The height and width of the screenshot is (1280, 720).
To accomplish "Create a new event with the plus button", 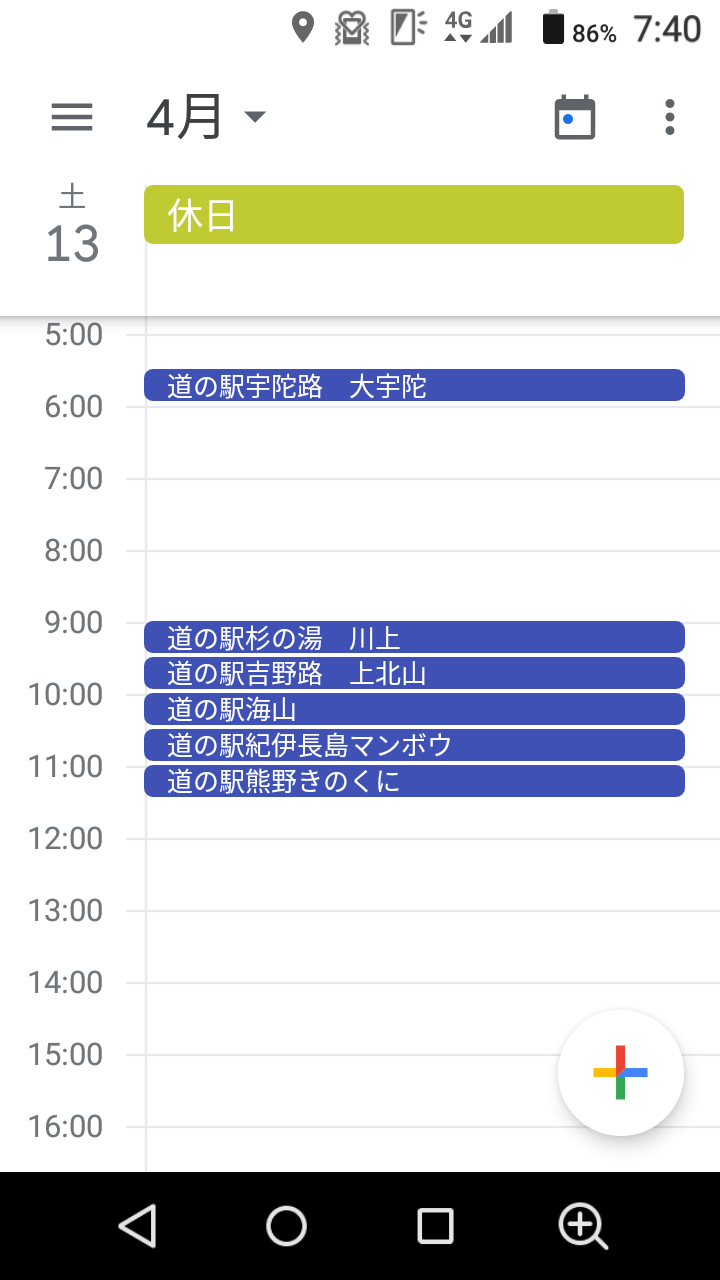I will pos(620,1073).
